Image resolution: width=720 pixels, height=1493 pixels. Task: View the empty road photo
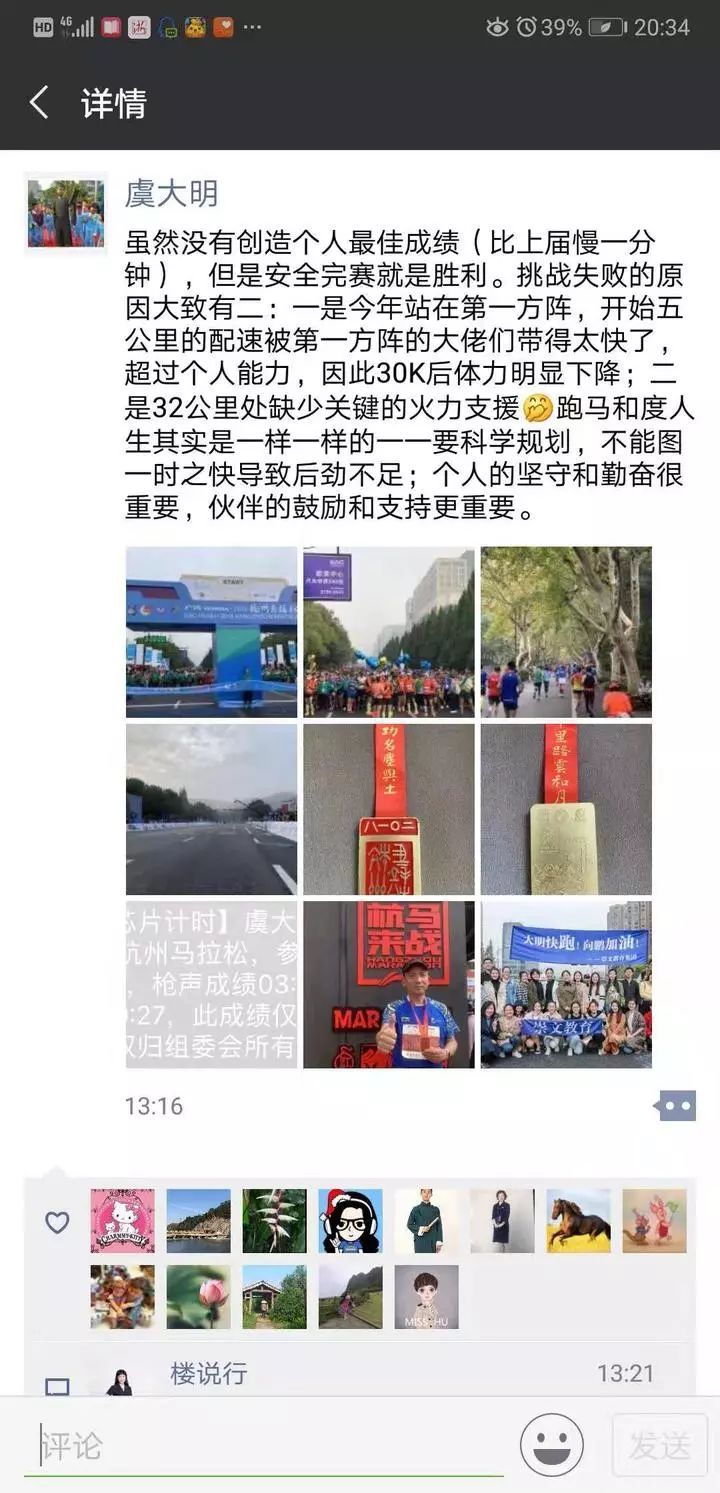tap(211, 808)
